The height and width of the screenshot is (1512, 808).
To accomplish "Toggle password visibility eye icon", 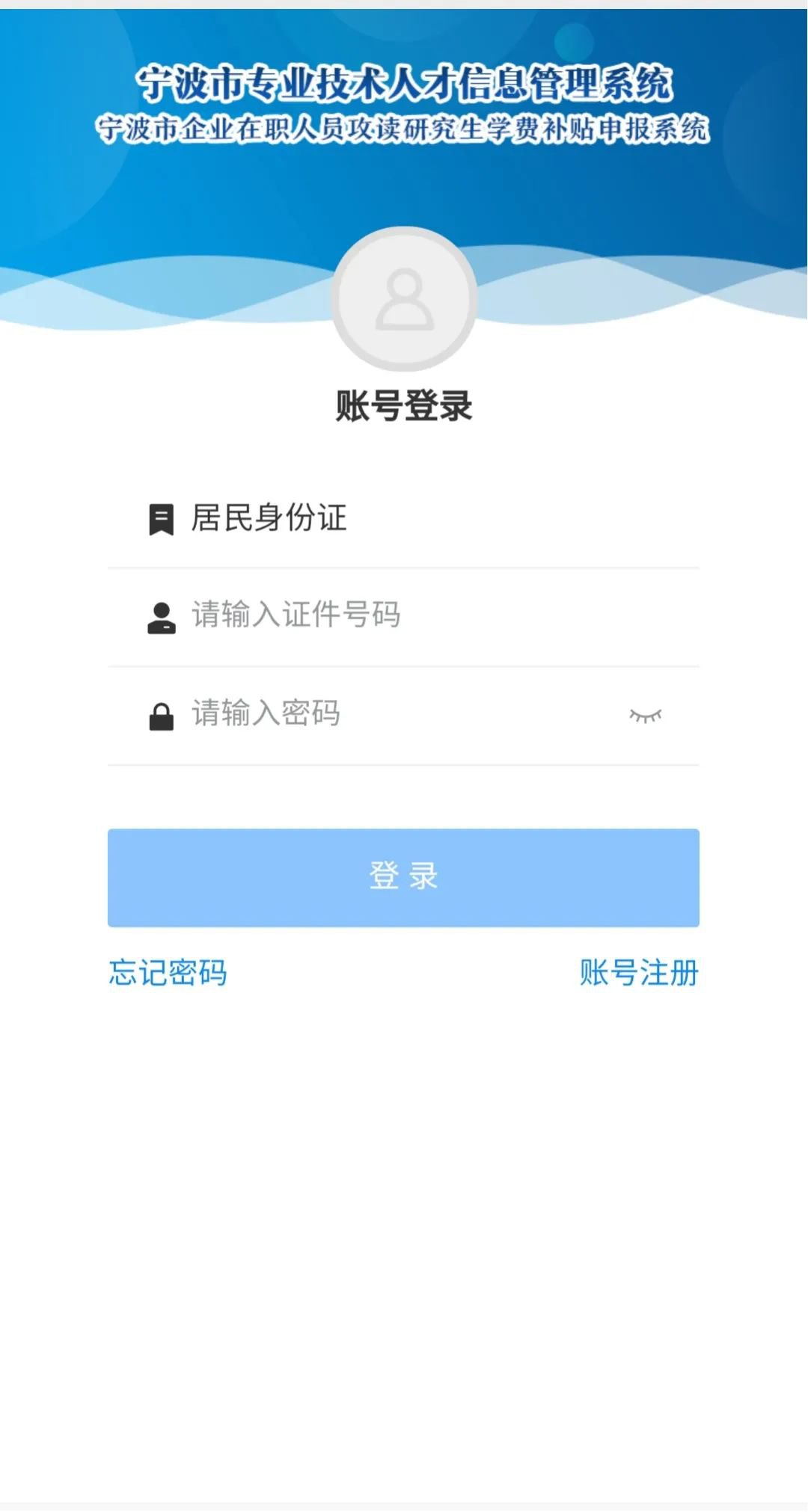I will click(x=645, y=716).
